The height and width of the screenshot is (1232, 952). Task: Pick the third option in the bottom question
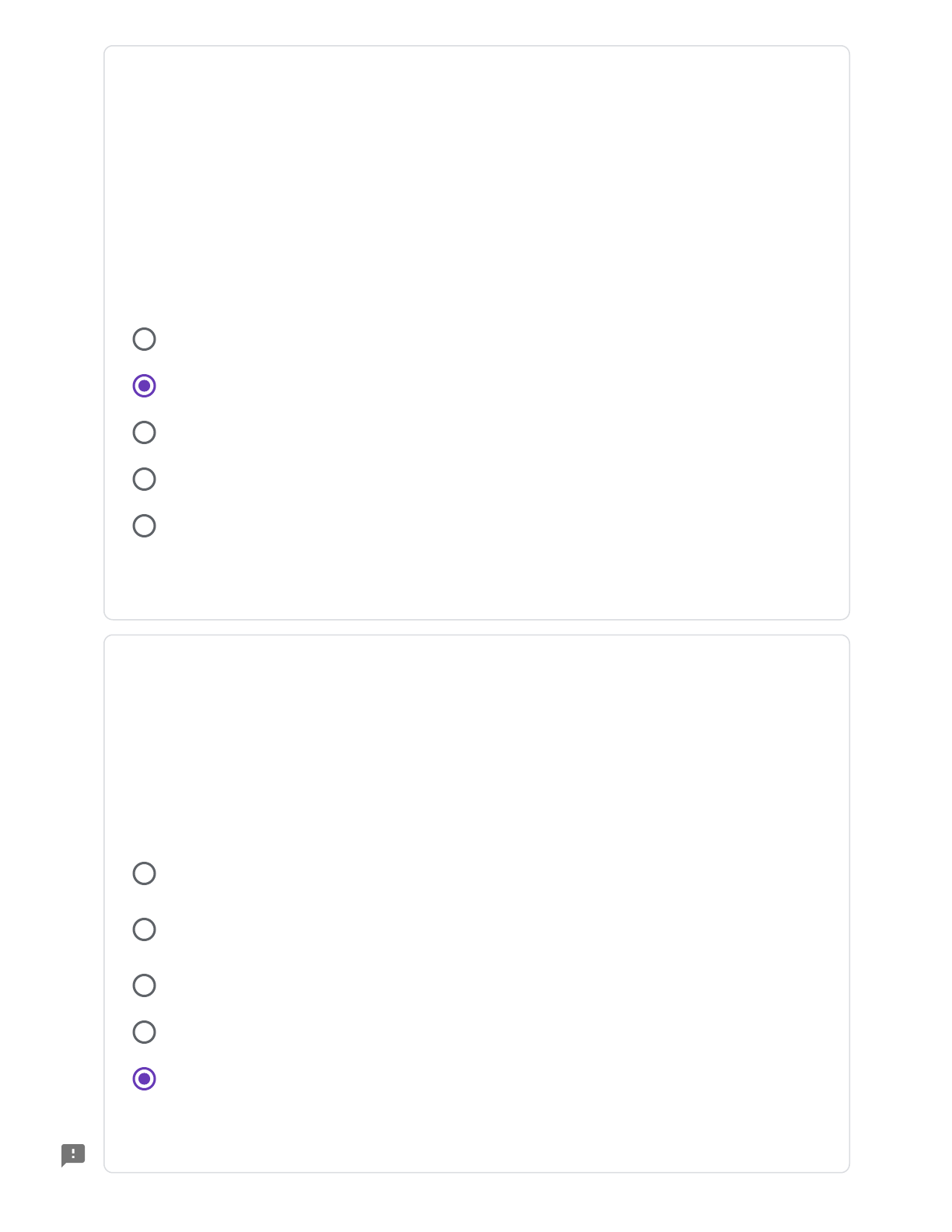coord(144,985)
